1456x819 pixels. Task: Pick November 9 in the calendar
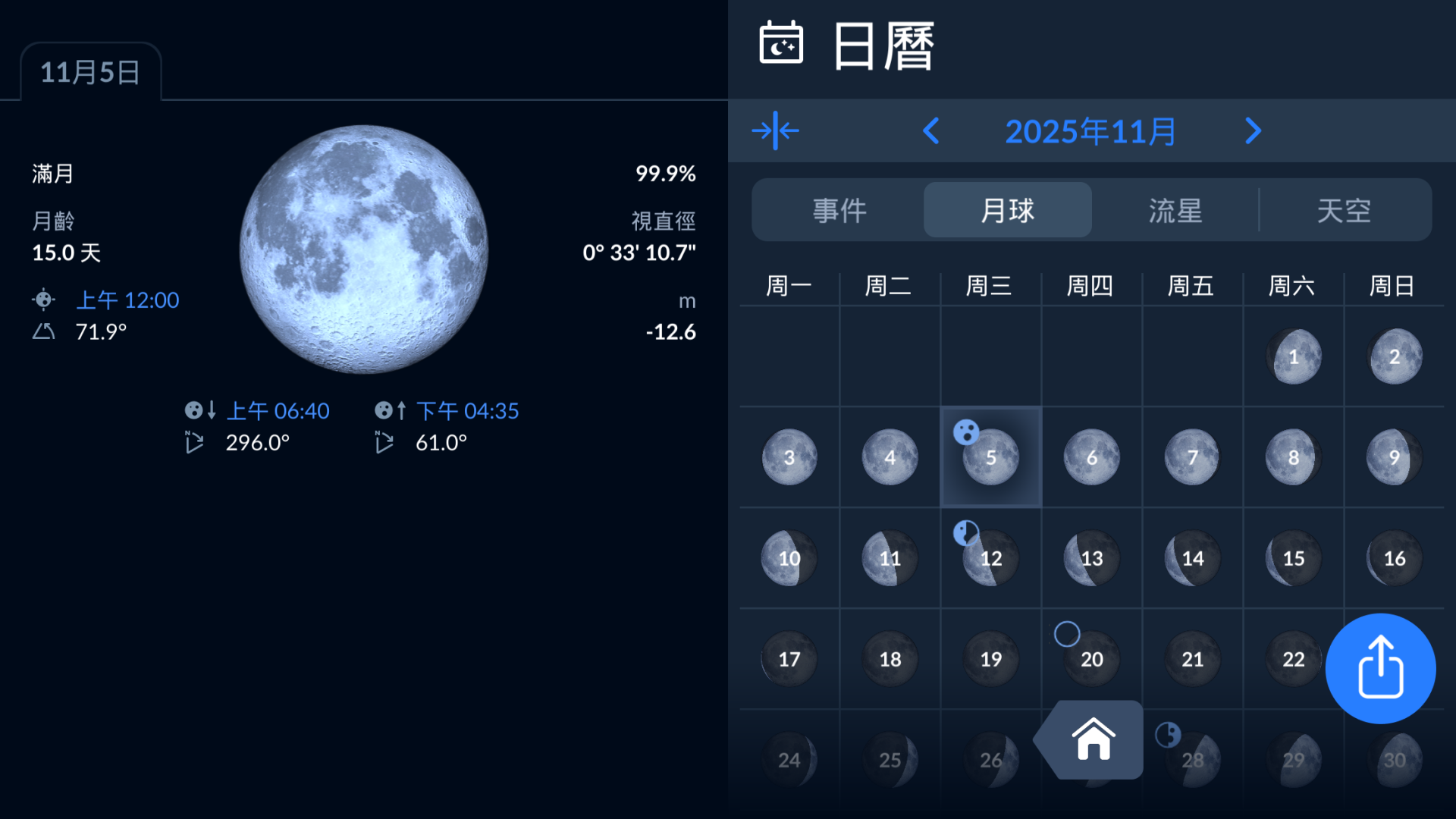(1394, 457)
